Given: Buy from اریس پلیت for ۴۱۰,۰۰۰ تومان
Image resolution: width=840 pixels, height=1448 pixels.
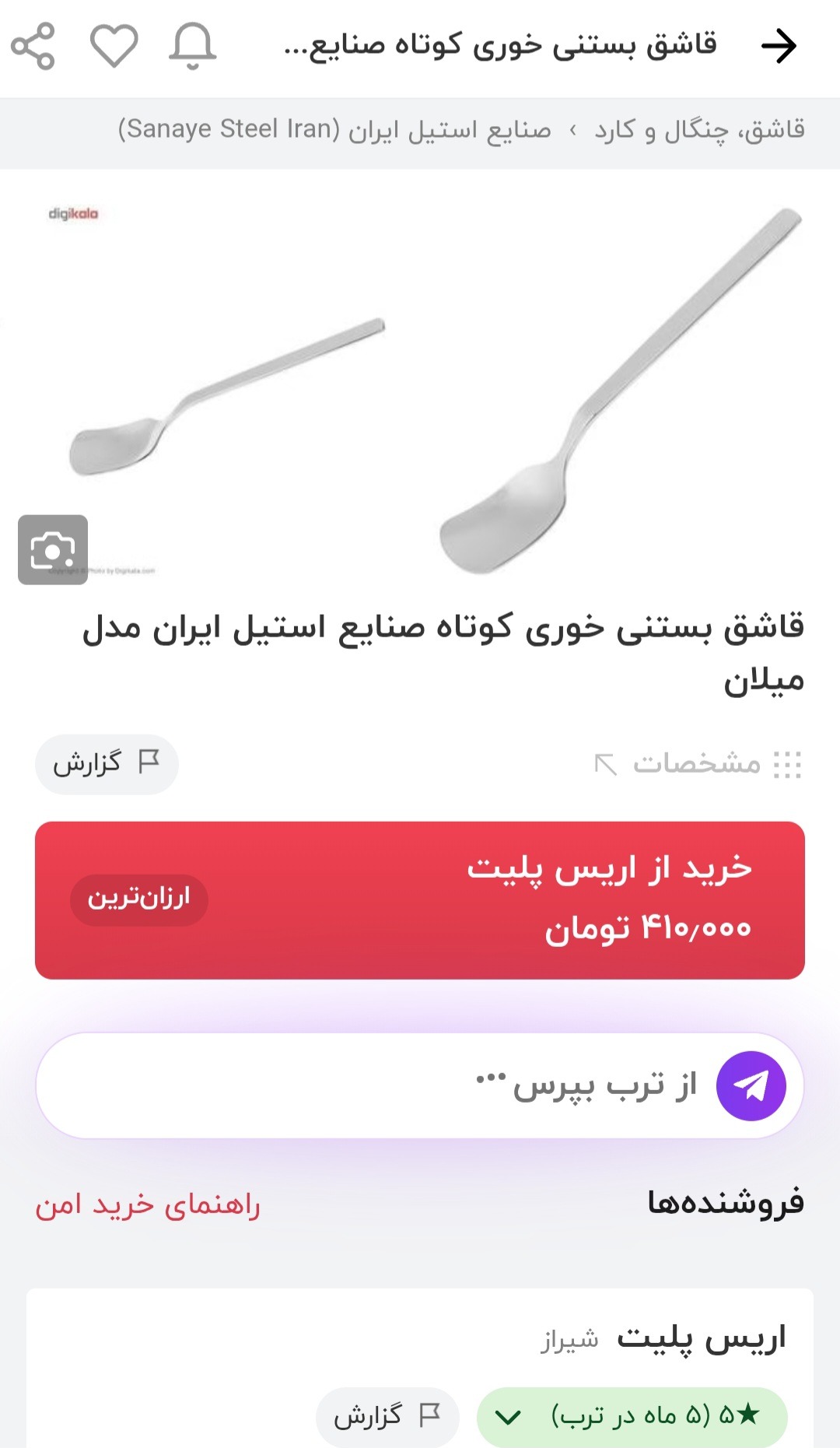Looking at the screenshot, I should click(x=420, y=900).
